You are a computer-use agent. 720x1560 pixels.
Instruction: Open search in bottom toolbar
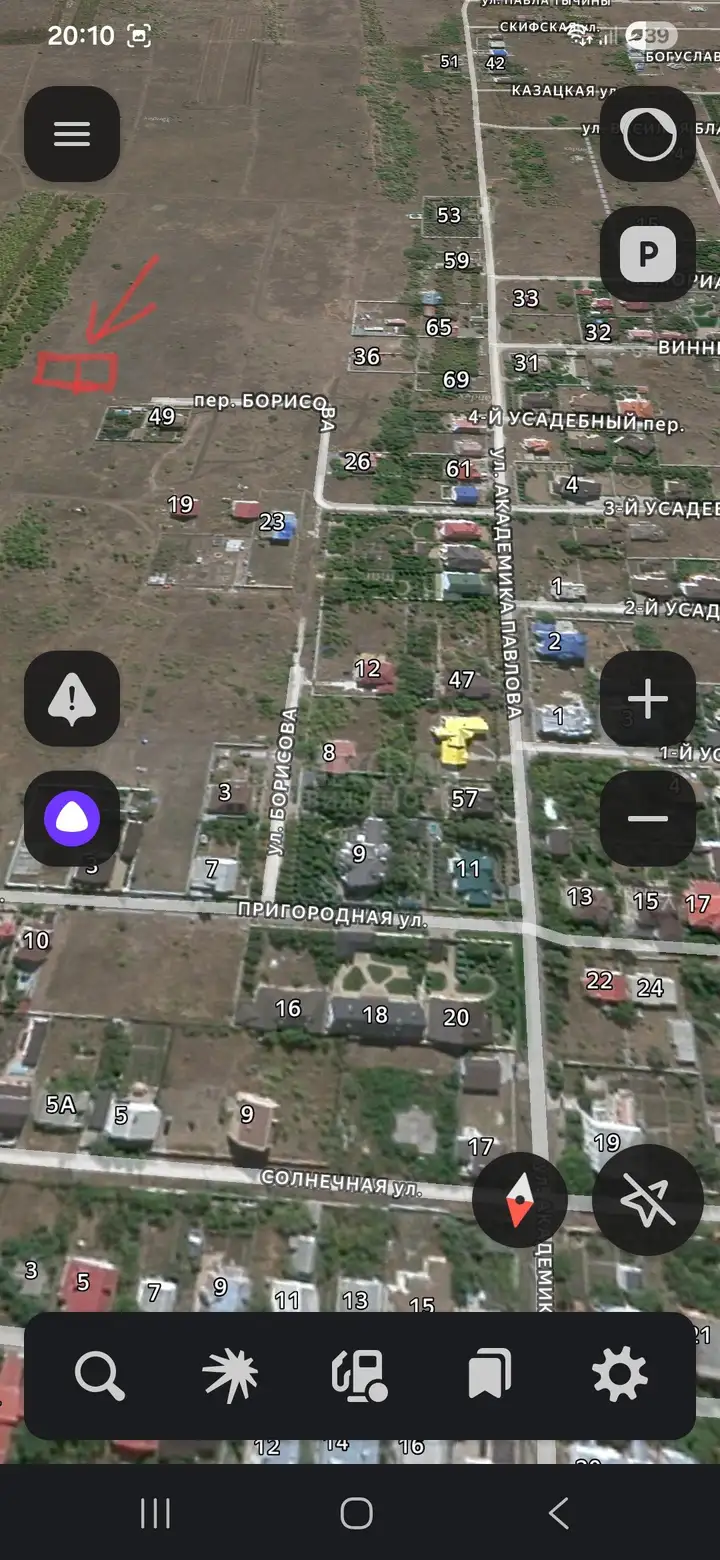pos(100,1375)
